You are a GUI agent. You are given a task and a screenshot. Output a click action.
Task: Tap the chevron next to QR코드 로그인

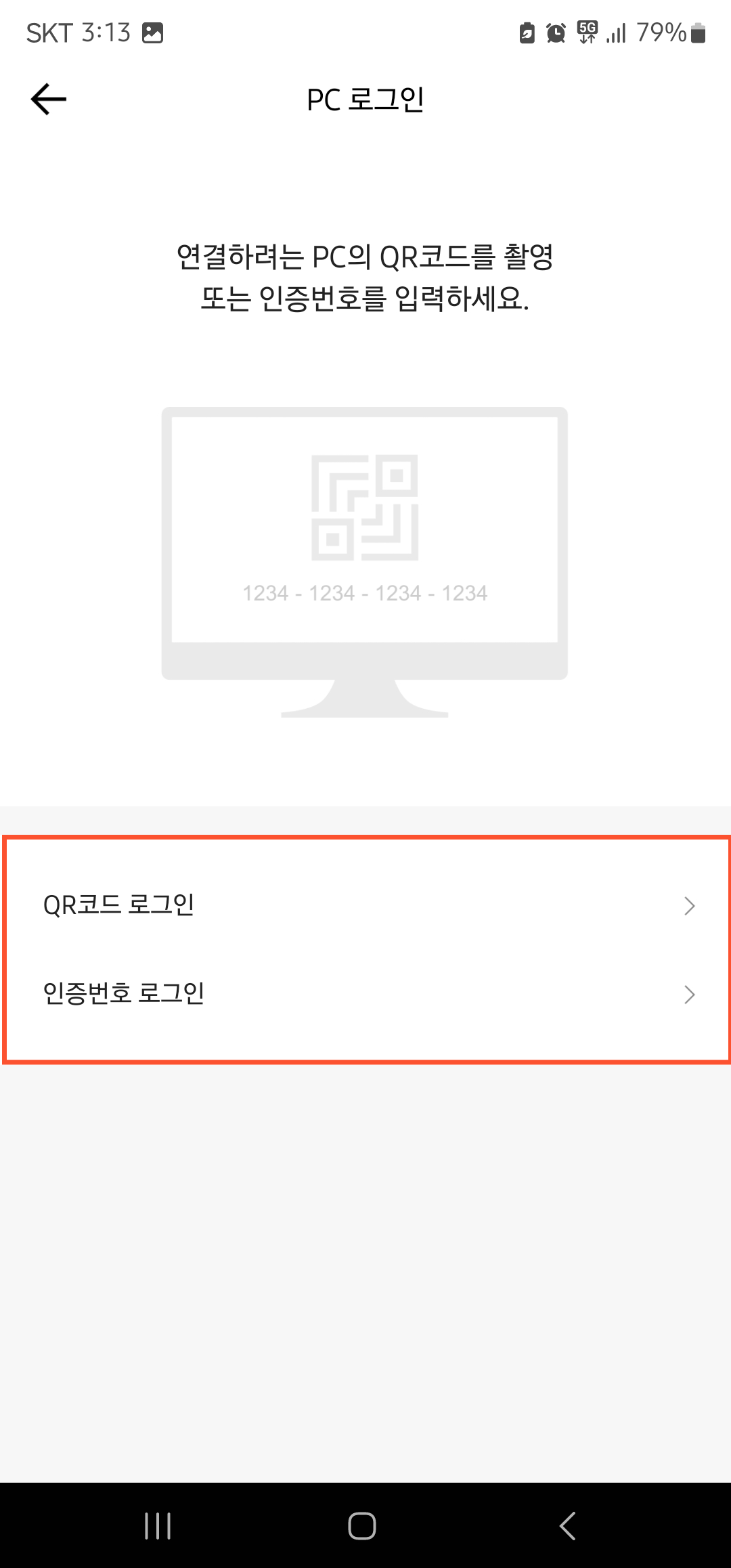pyautogui.click(x=690, y=905)
